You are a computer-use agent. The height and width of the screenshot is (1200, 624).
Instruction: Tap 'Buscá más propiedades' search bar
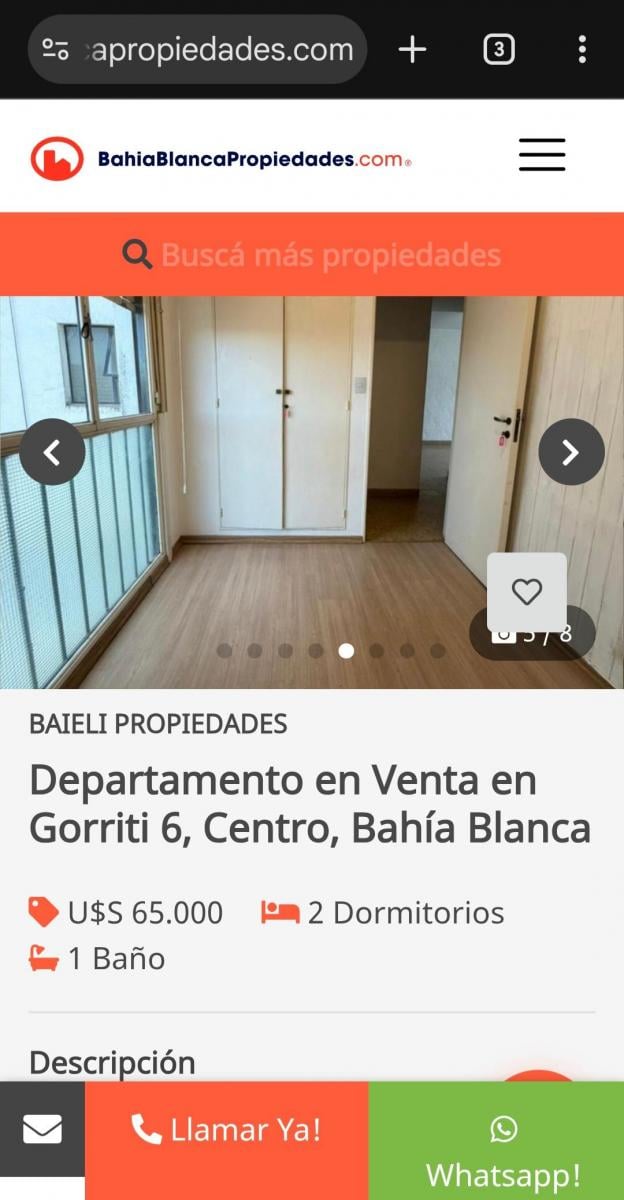coord(312,254)
